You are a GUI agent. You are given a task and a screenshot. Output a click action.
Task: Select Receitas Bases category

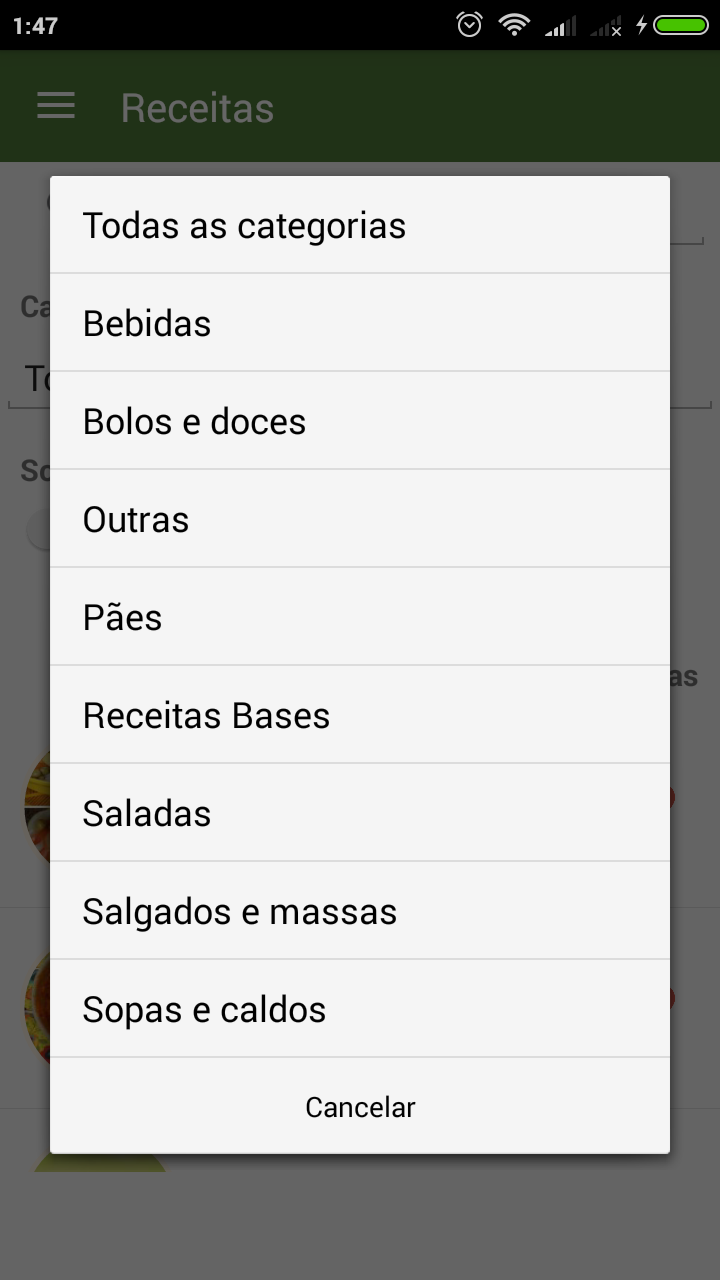[x=360, y=715]
